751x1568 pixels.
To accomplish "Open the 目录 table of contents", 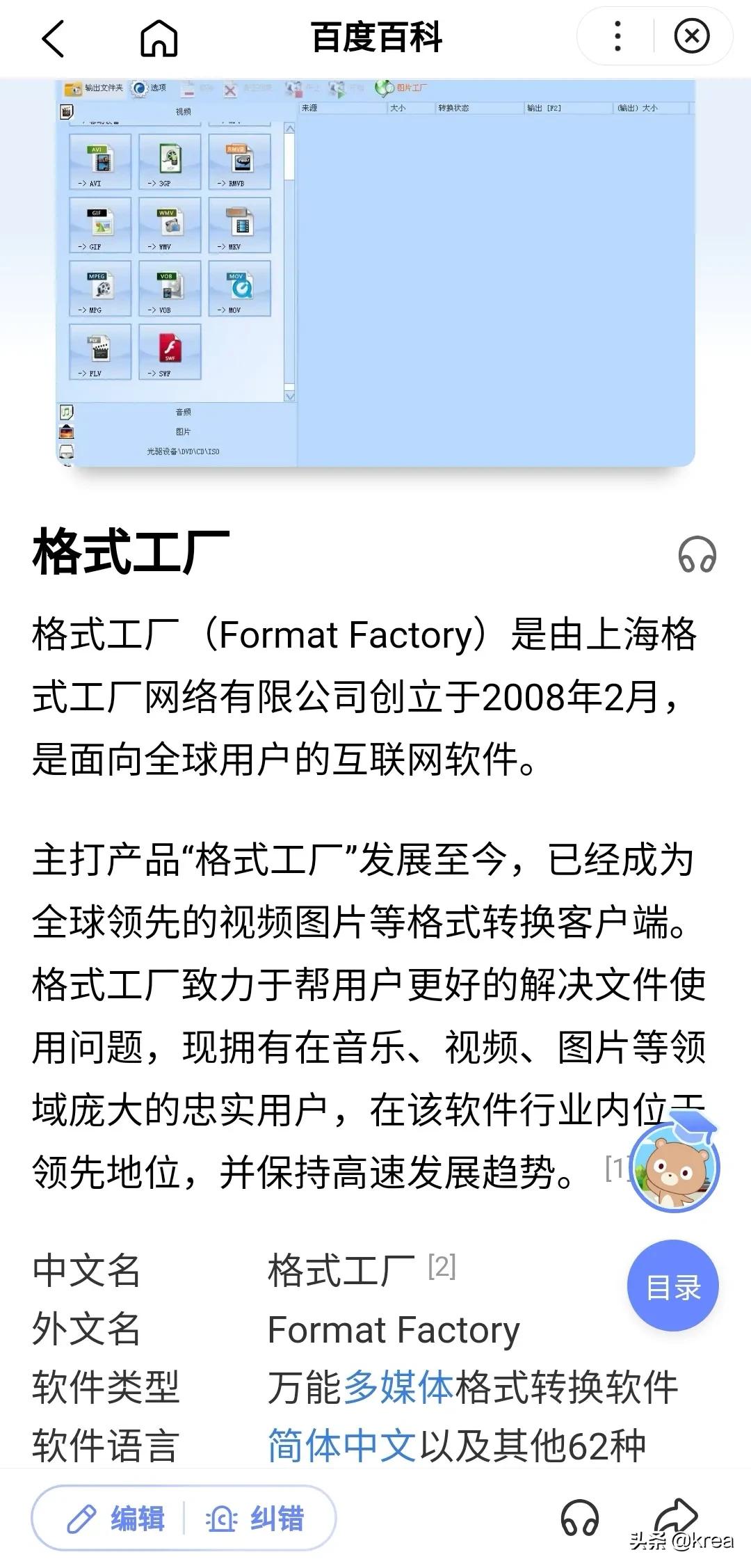I will [672, 1287].
